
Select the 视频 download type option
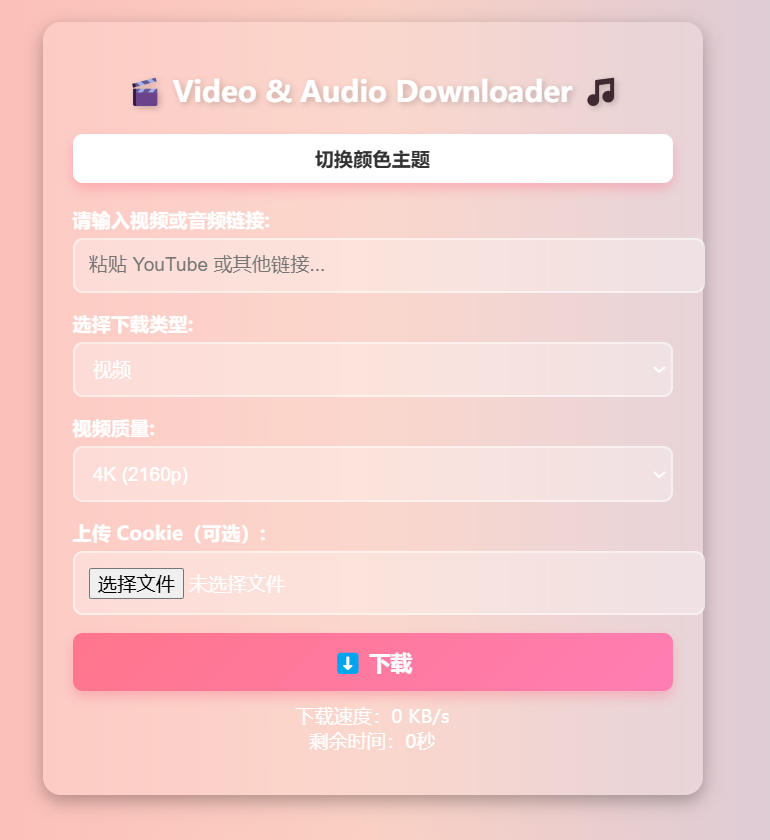point(372,370)
